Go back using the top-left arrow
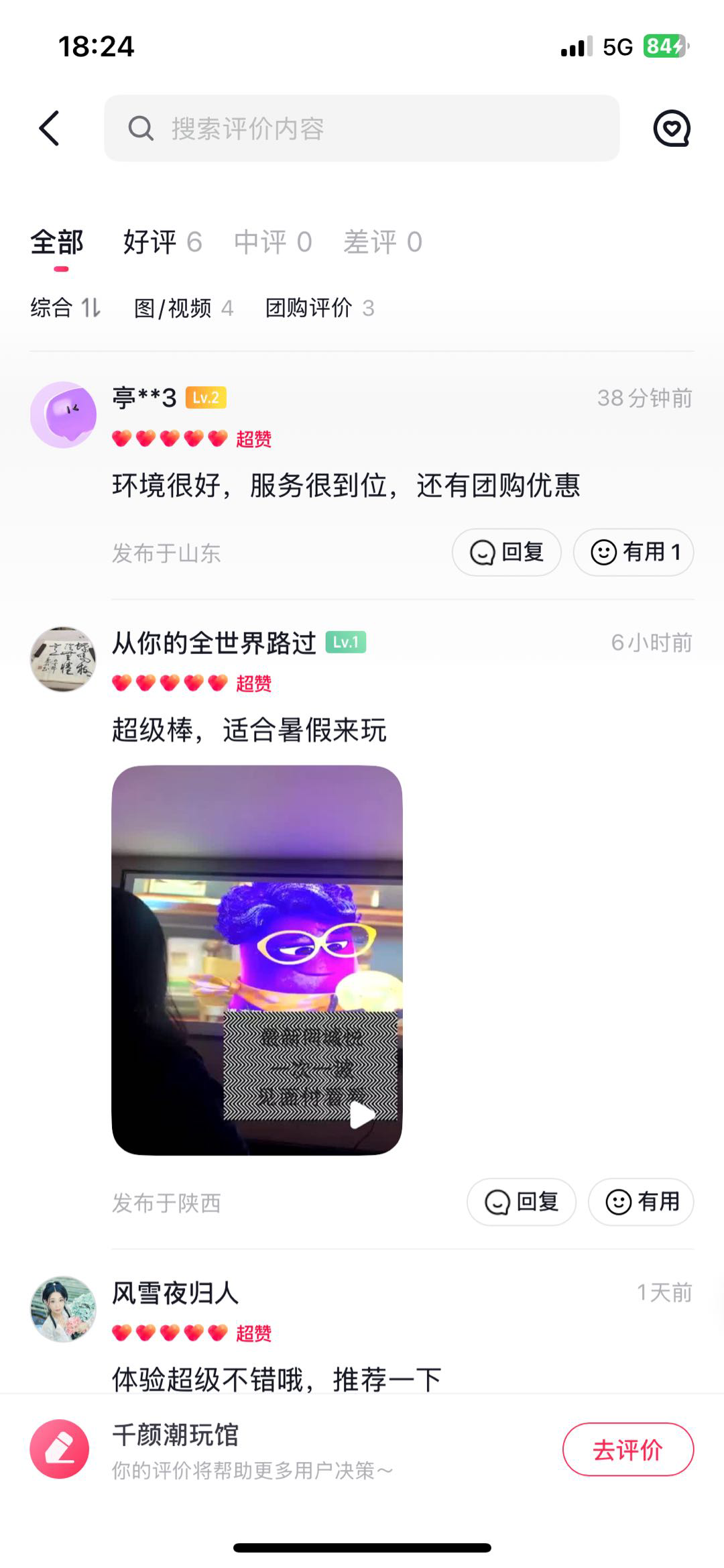The image size is (724, 1568). [49, 128]
